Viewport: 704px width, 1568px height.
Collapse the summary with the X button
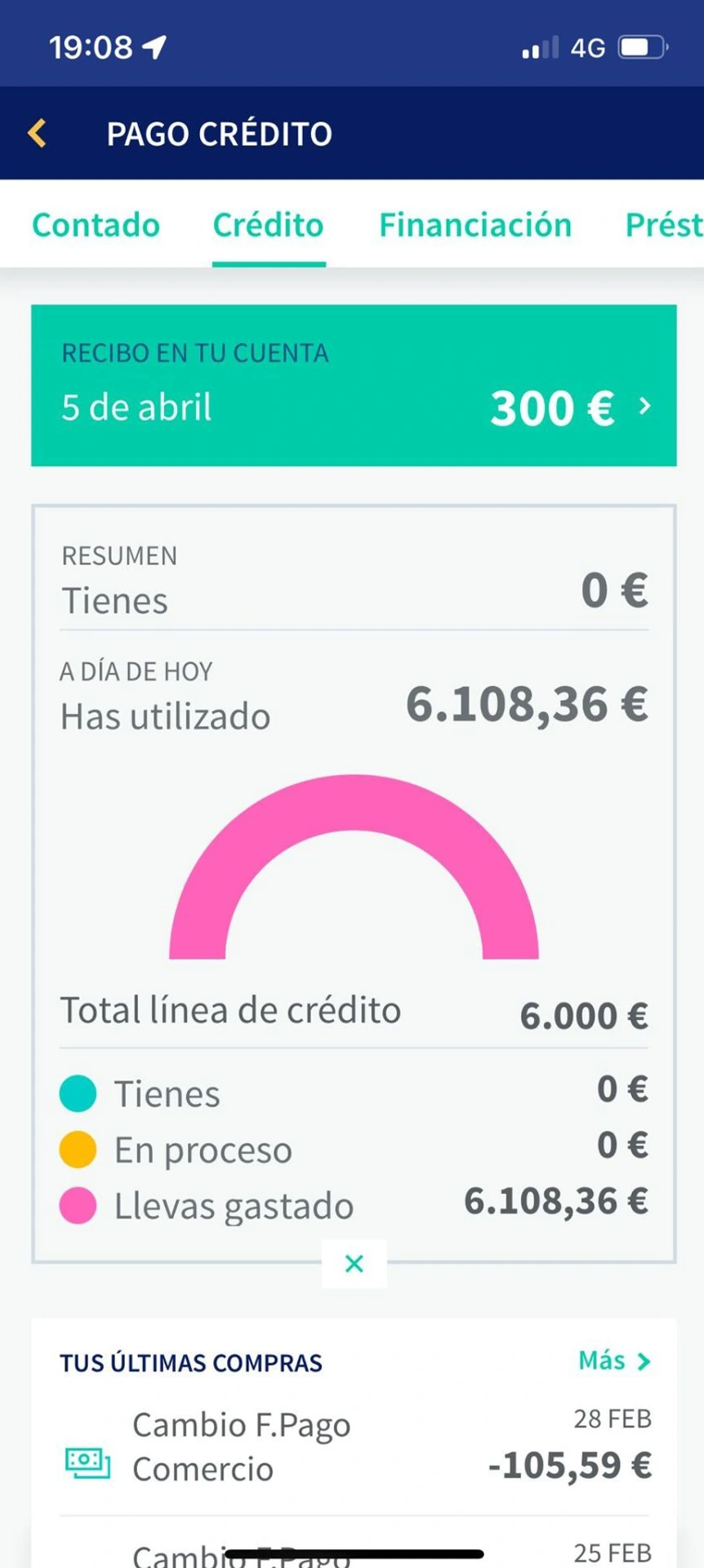click(354, 1263)
